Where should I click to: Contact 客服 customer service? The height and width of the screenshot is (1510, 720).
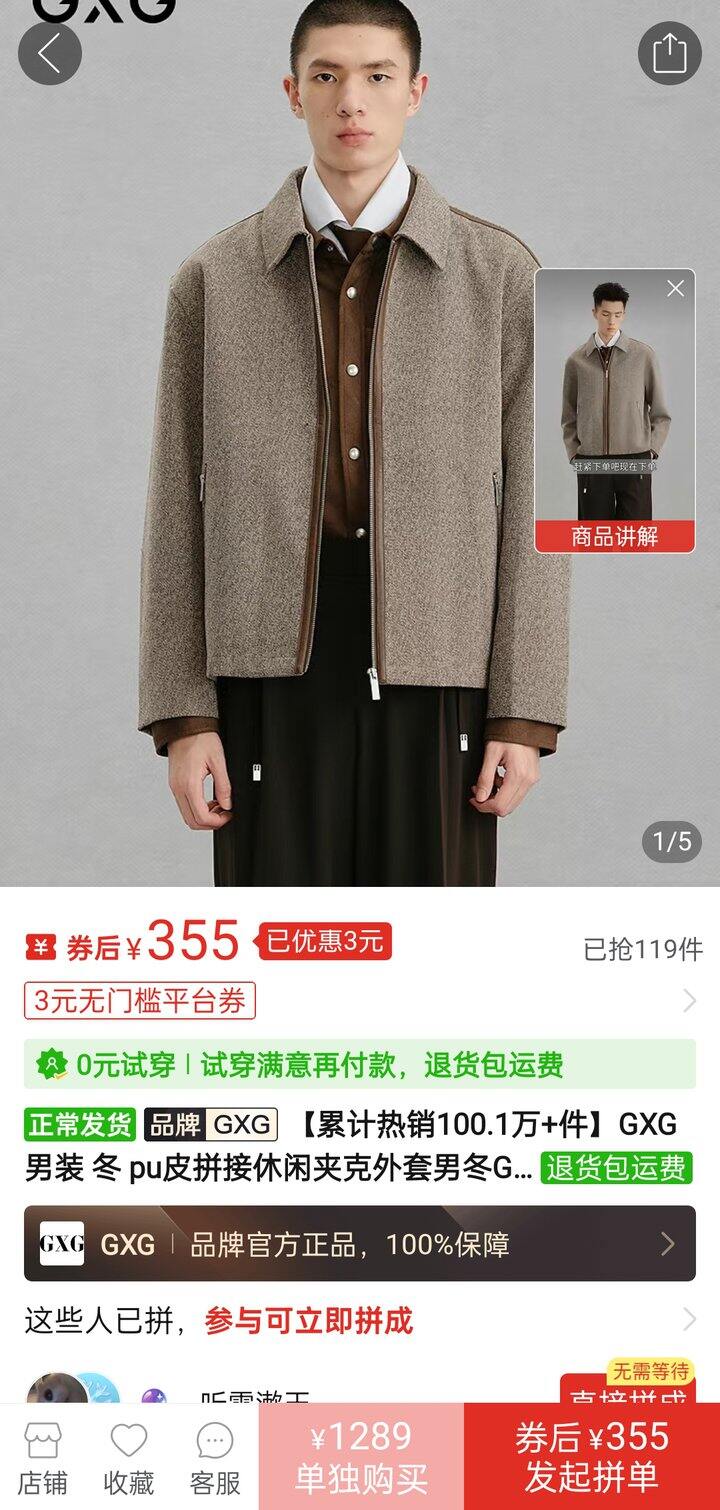point(215,1458)
